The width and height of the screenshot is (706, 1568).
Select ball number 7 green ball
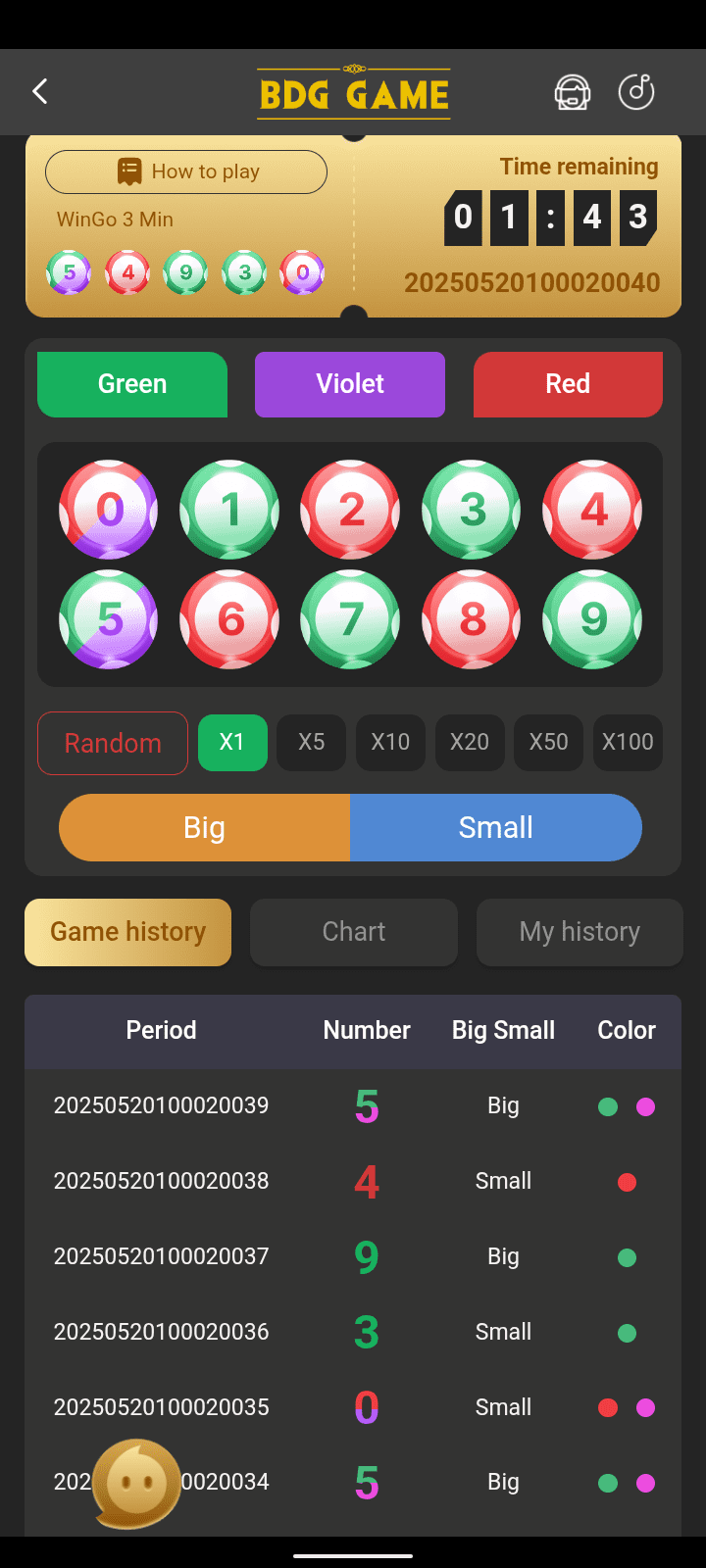[x=350, y=620]
